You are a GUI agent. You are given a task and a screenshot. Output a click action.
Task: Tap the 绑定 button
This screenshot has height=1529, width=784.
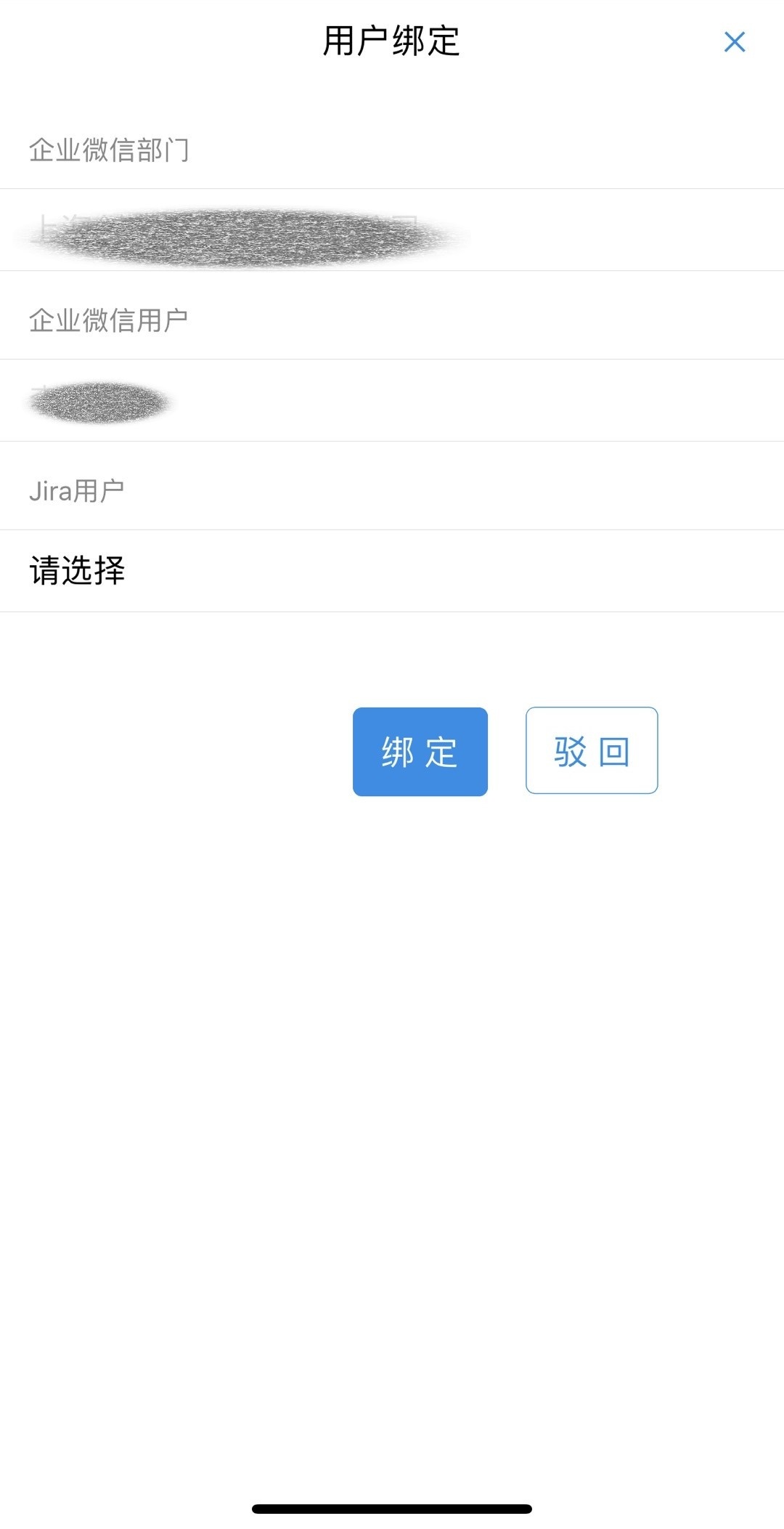coord(420,752)
